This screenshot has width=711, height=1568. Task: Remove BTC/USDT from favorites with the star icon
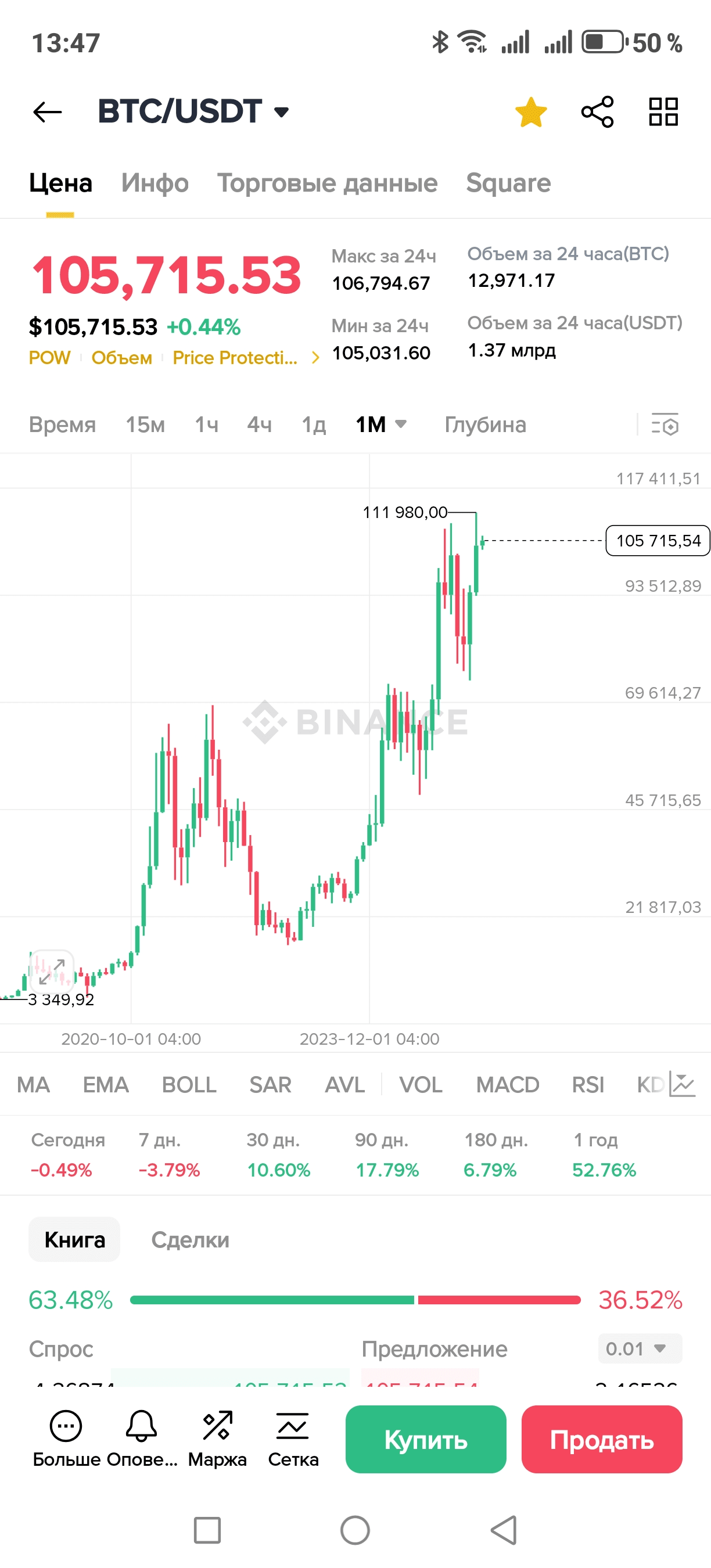tap(531, 112)
